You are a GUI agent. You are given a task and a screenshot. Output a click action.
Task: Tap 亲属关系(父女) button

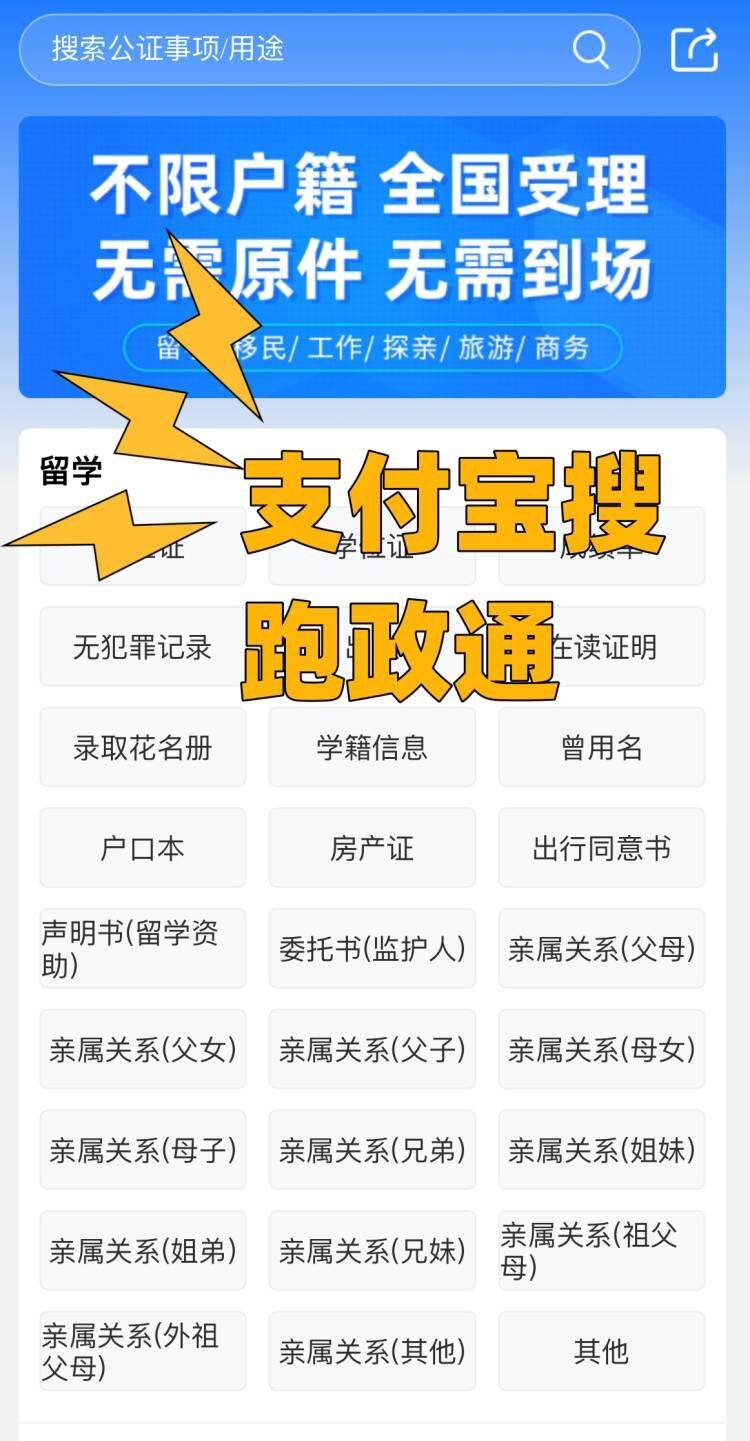142,1050
